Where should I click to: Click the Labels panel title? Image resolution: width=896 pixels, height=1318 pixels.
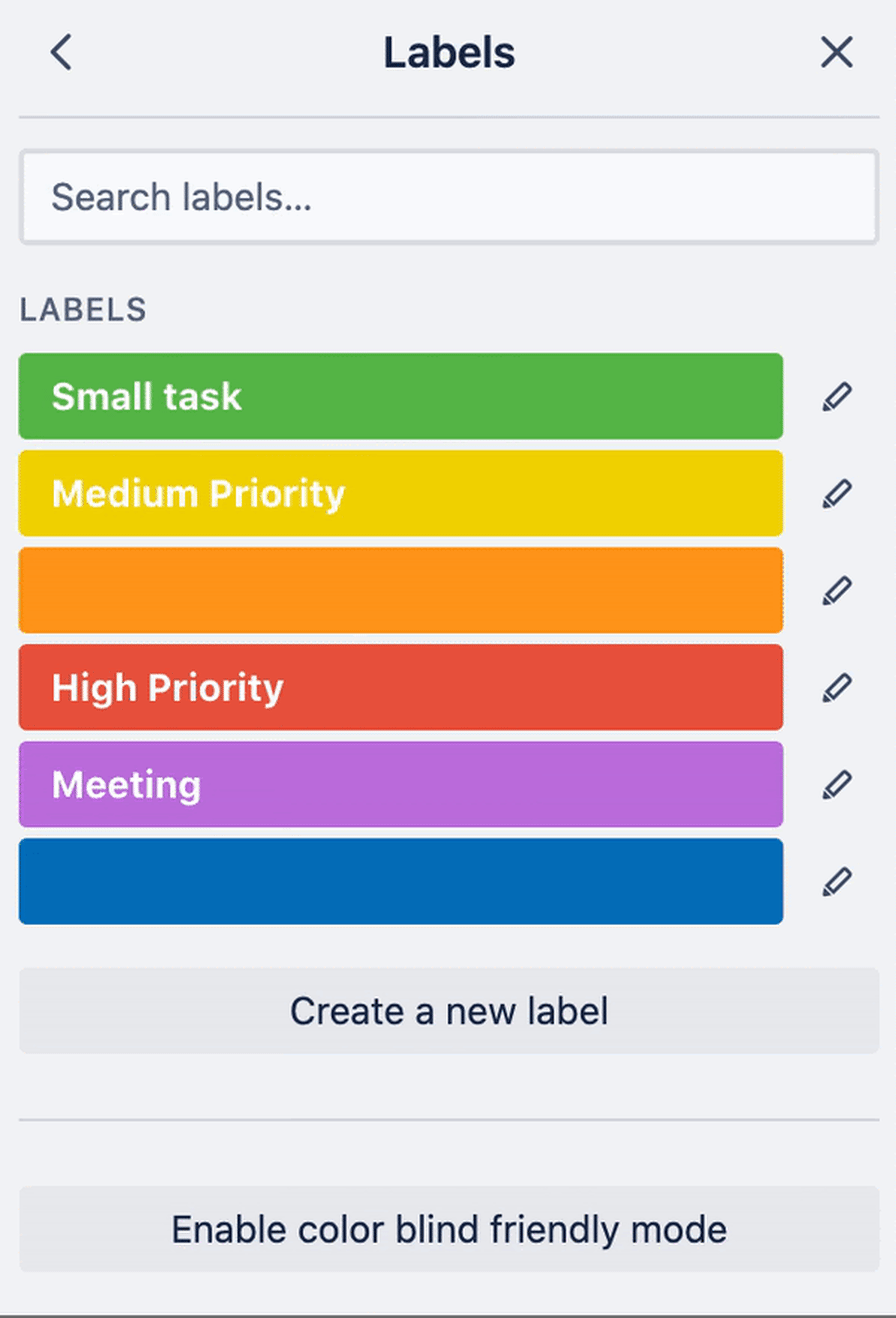click(448, 52)
